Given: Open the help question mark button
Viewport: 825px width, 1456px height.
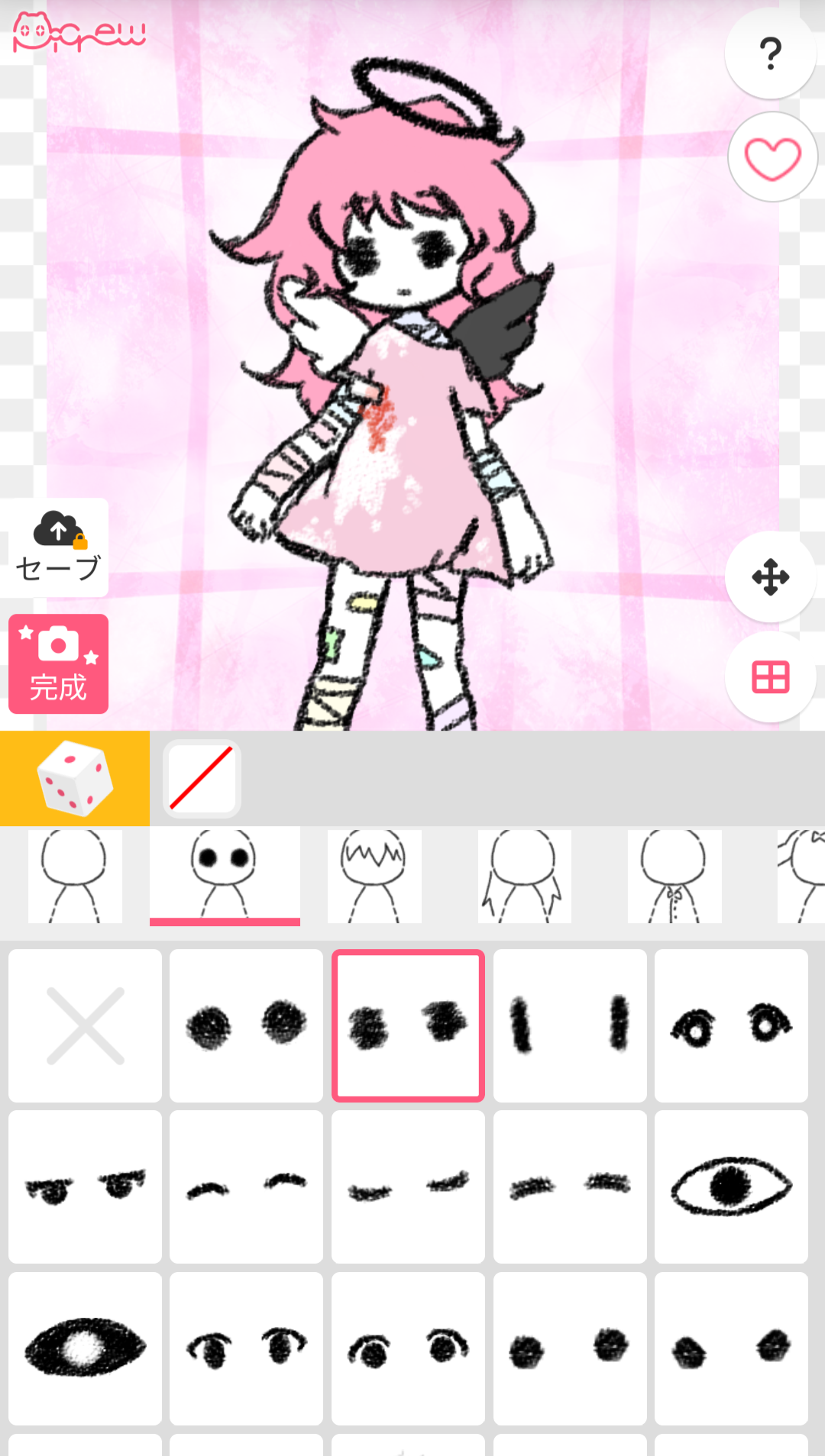Looking at the screenshot, I should 770,53.
